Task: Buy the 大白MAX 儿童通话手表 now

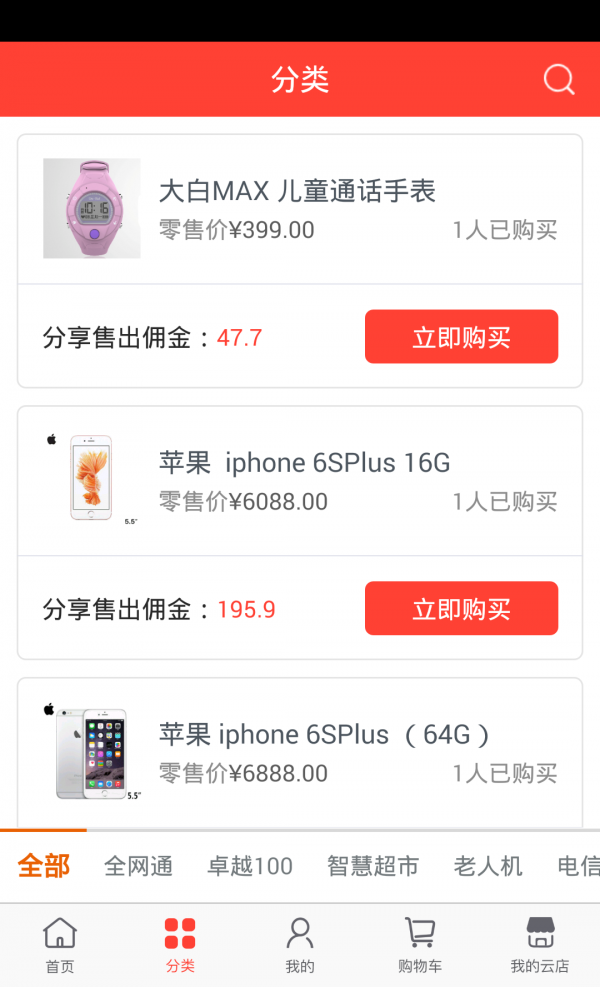Action: tap(461, 337)
